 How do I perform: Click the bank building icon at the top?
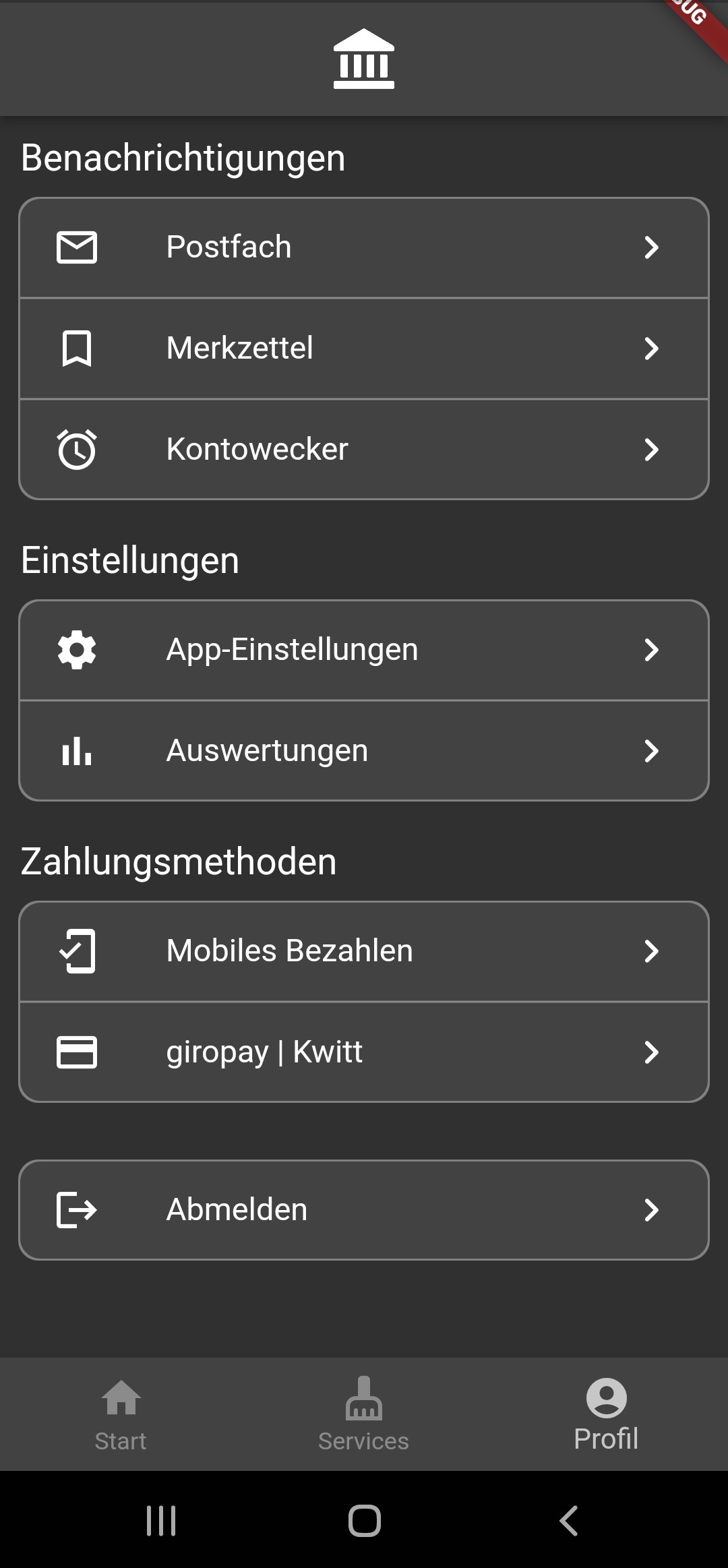[x=364, y=59]
